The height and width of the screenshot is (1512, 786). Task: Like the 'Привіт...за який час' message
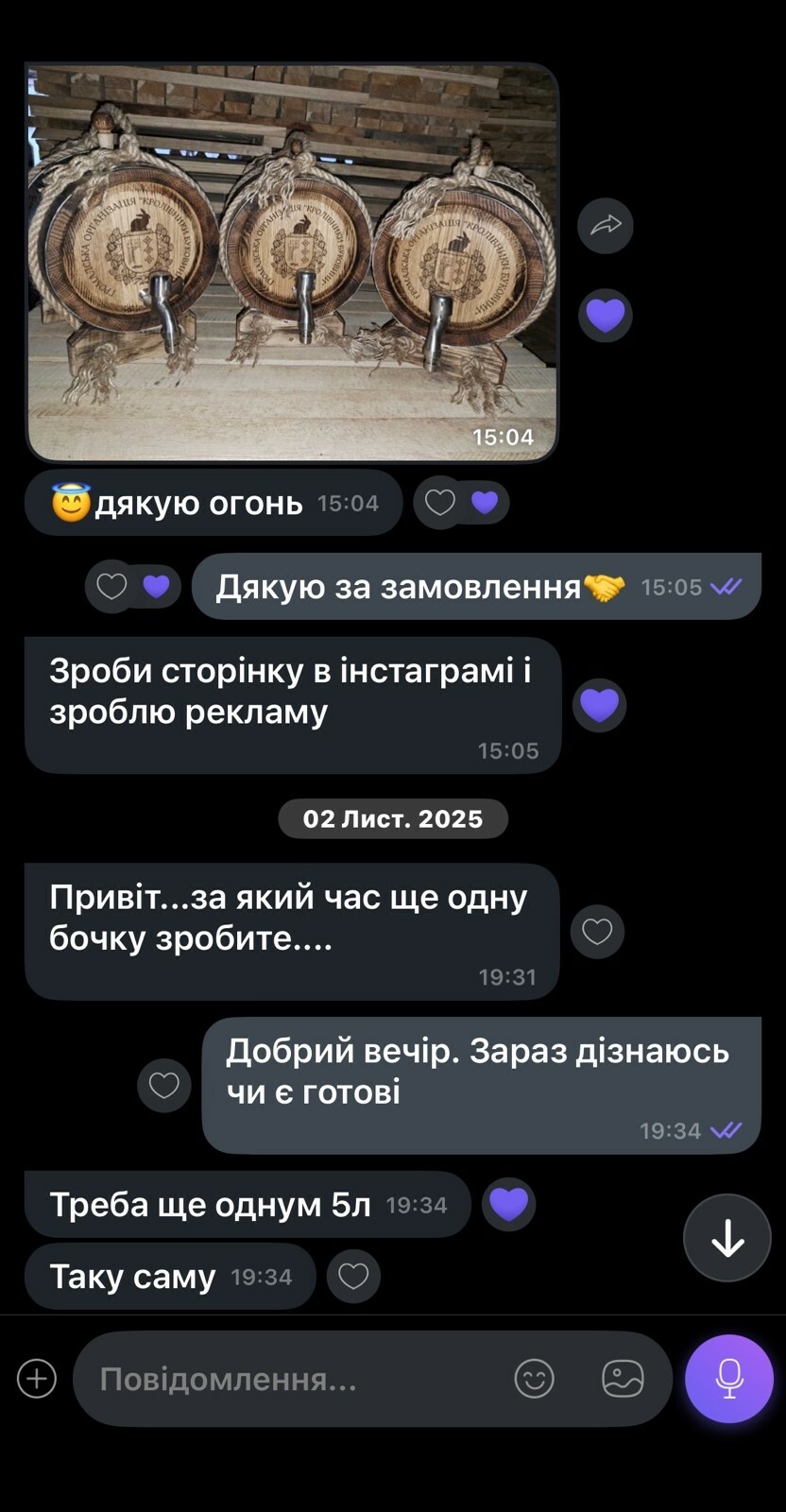click(597, 932)
